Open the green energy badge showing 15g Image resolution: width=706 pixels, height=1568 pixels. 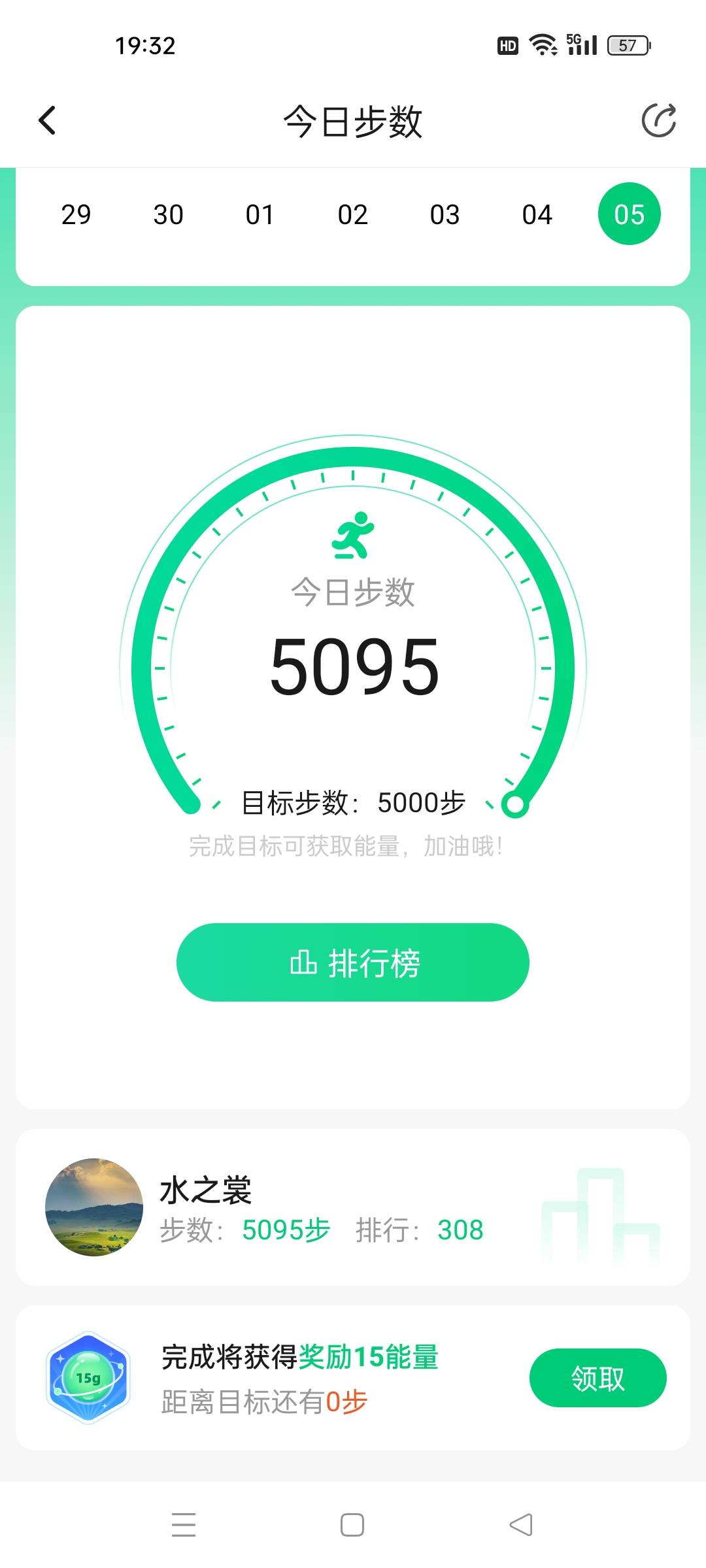point(88,1376)
